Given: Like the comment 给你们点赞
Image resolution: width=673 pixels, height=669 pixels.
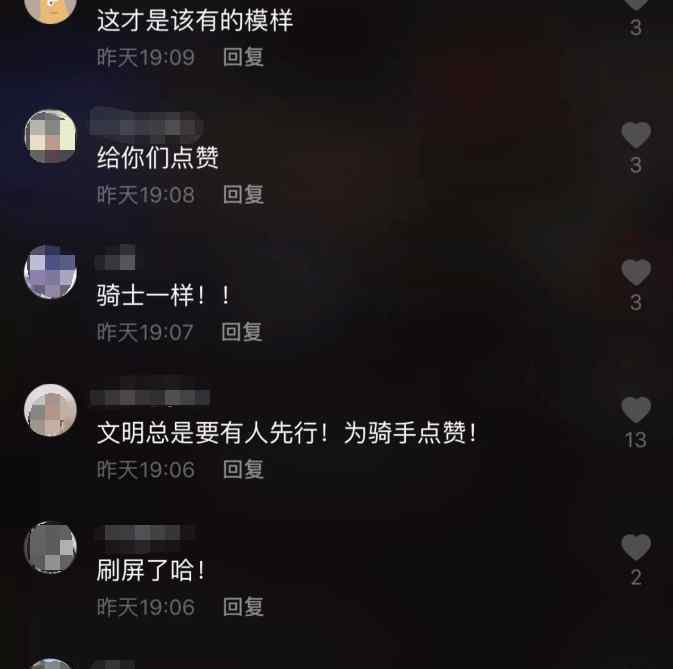Looking at the screenshot, I should 636,136.
